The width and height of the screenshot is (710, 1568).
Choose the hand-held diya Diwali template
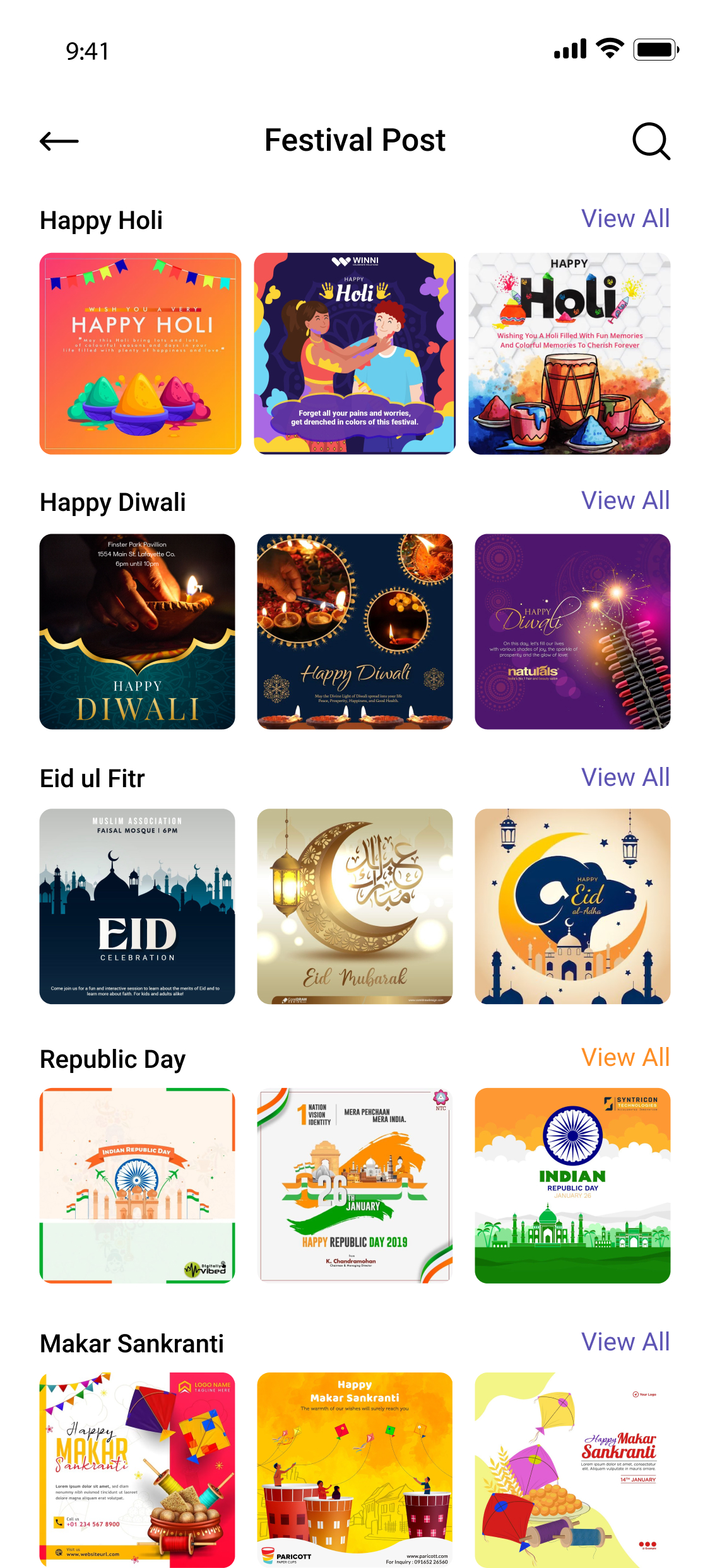[x=137, y=631]
